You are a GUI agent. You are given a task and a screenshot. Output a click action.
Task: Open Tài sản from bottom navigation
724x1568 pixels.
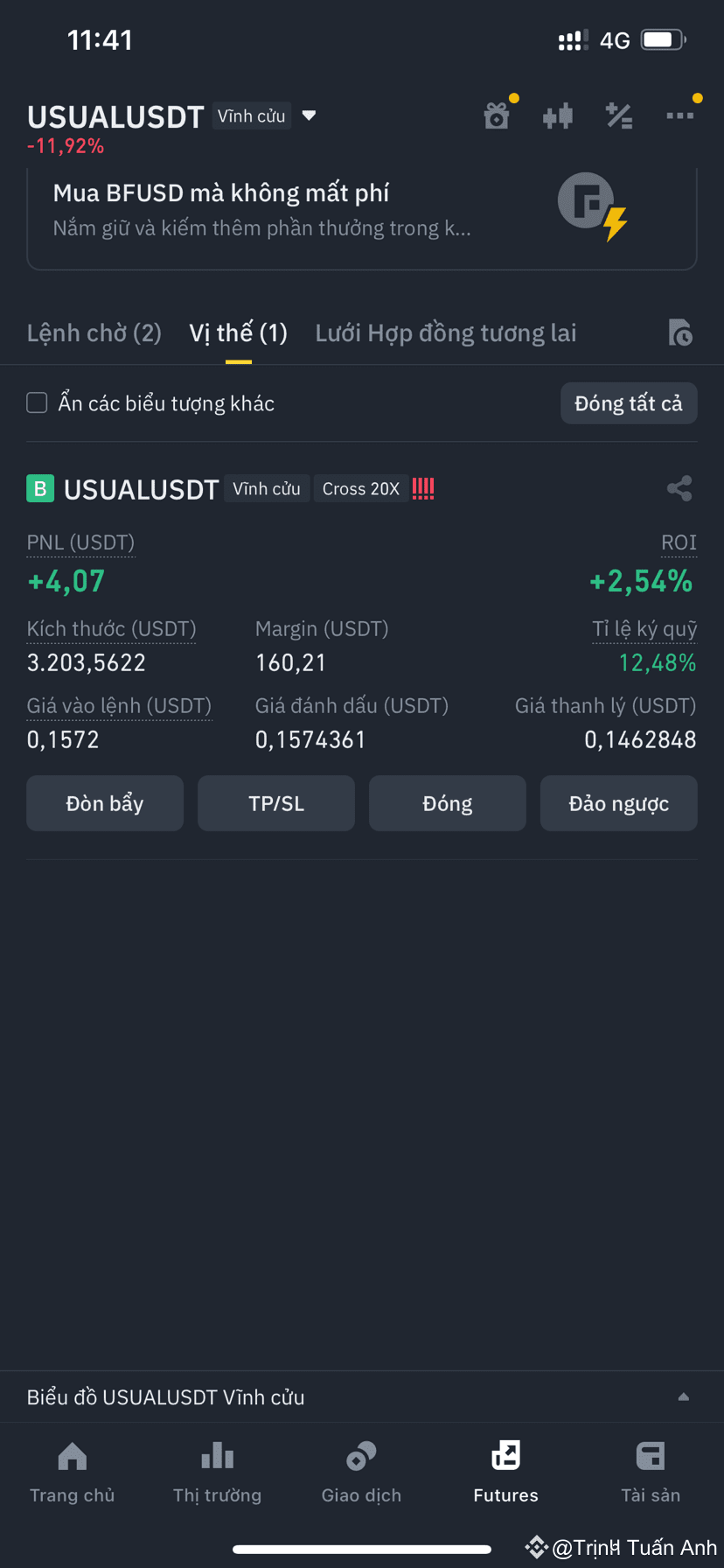(651, 1470)
